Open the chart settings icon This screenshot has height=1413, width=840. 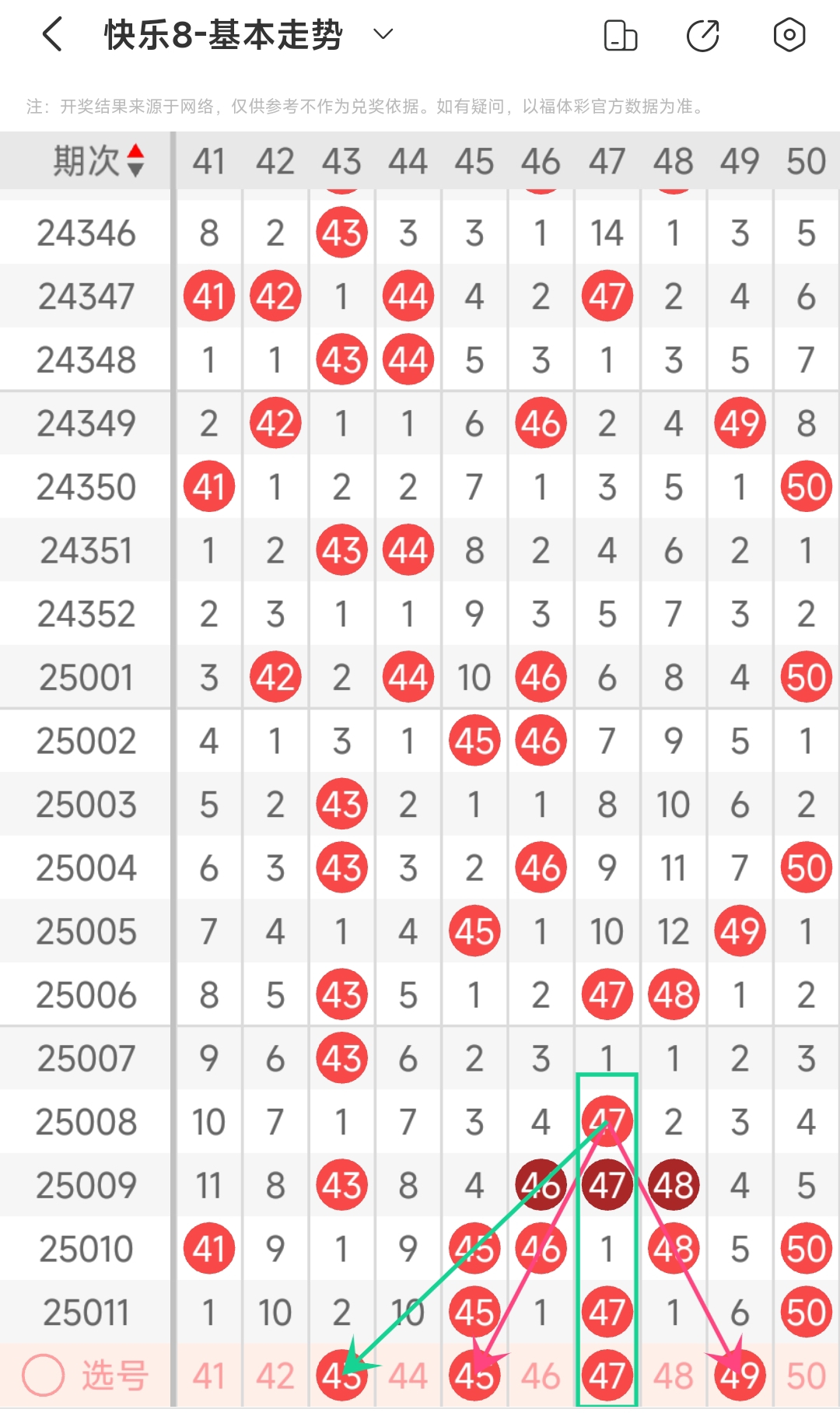pos(789,36)
